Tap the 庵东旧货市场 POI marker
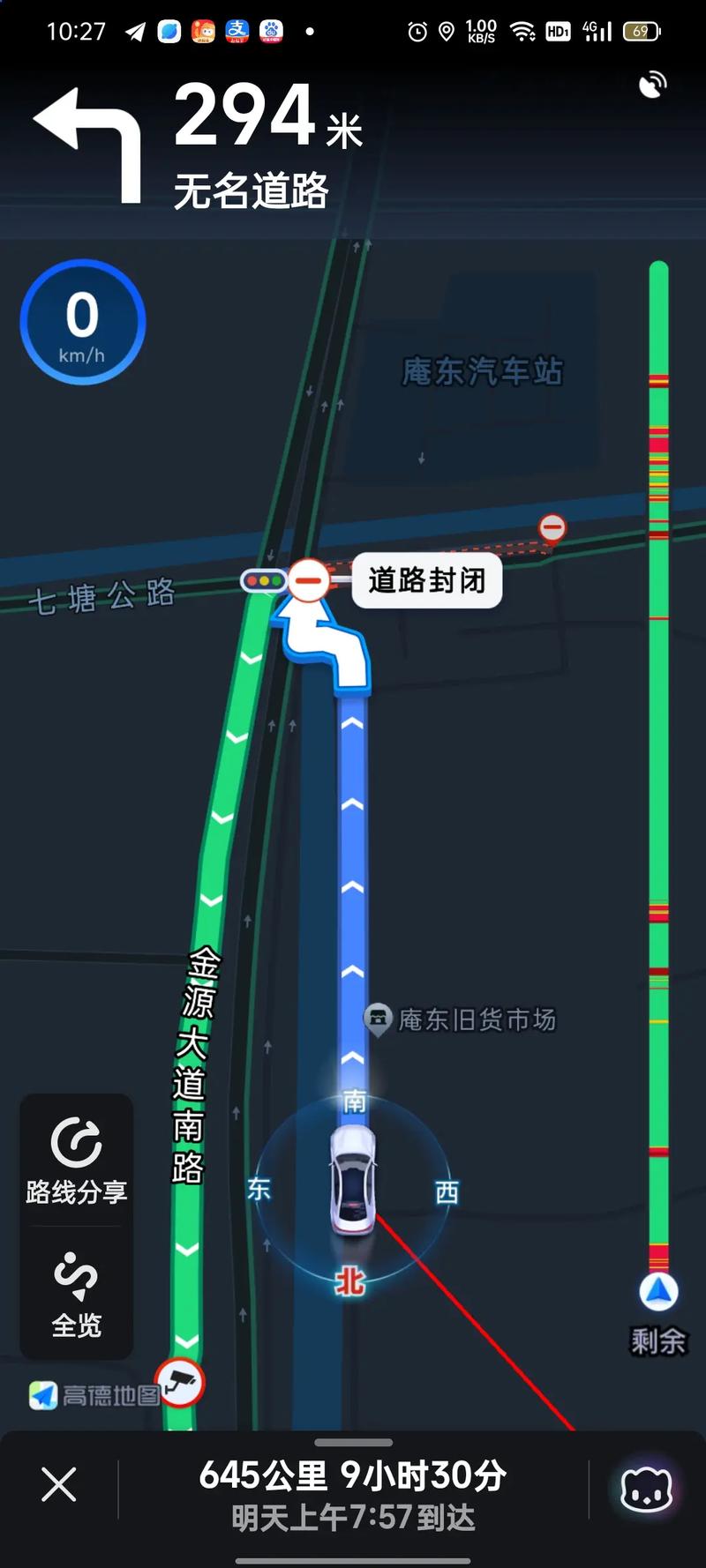The image size is (706, 1568). (378, 1017)
